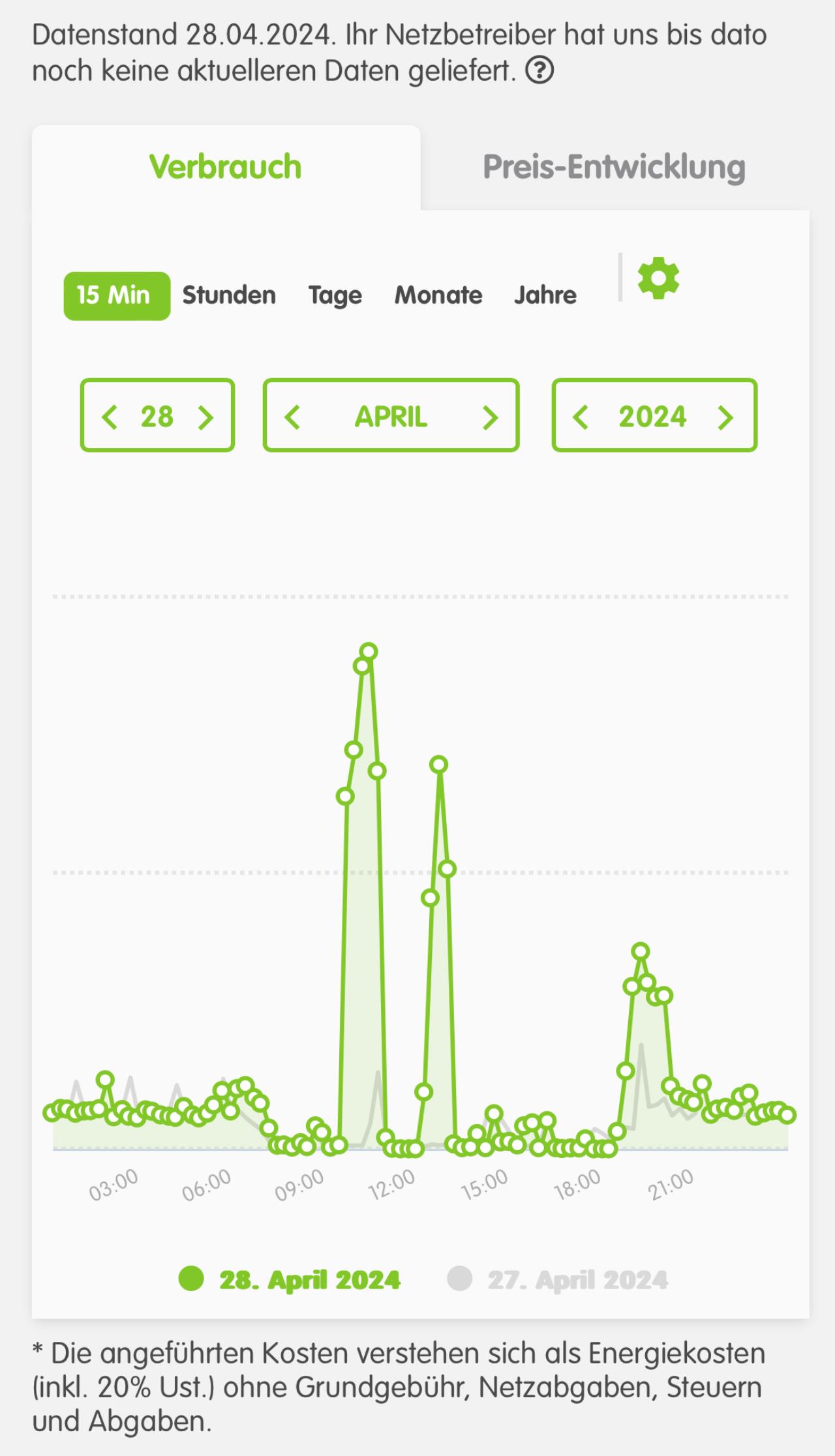Switch the chart to Monate view
The width and height of the screenshot is (835, 1456).
(438, 295)
